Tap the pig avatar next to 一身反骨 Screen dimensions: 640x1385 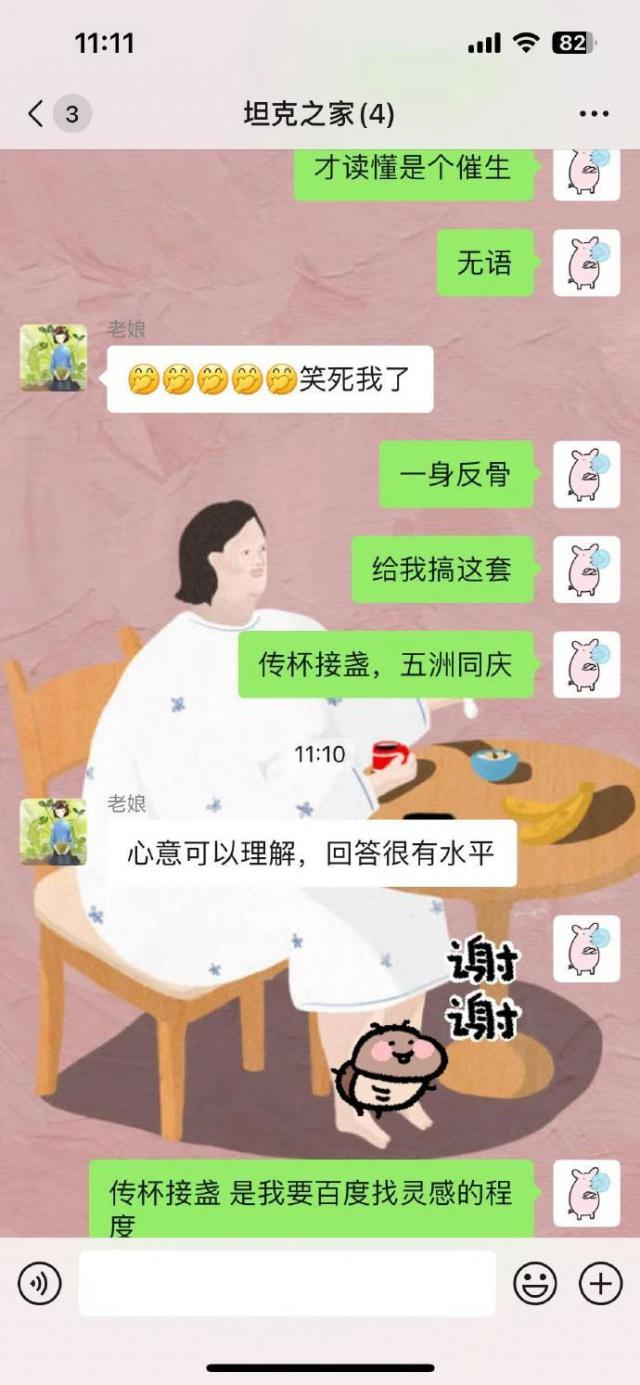[587, 474]
